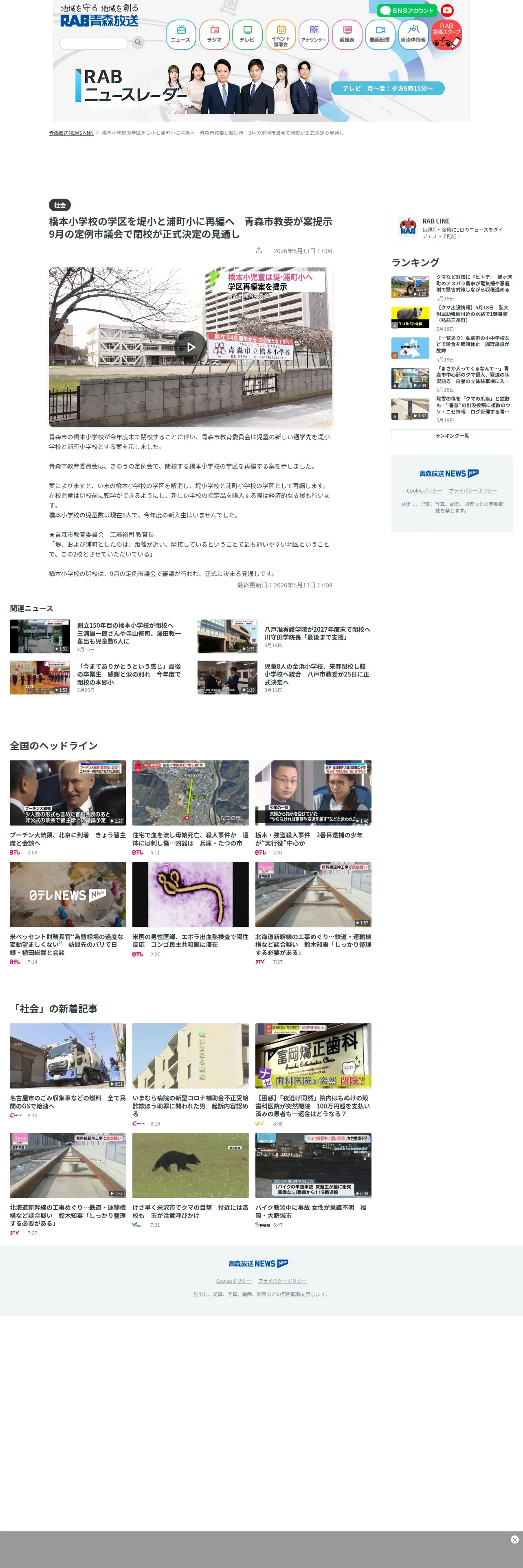This screenshot has height=1568, width=523.
Task: Tap the site search text field
Action: 94,43
